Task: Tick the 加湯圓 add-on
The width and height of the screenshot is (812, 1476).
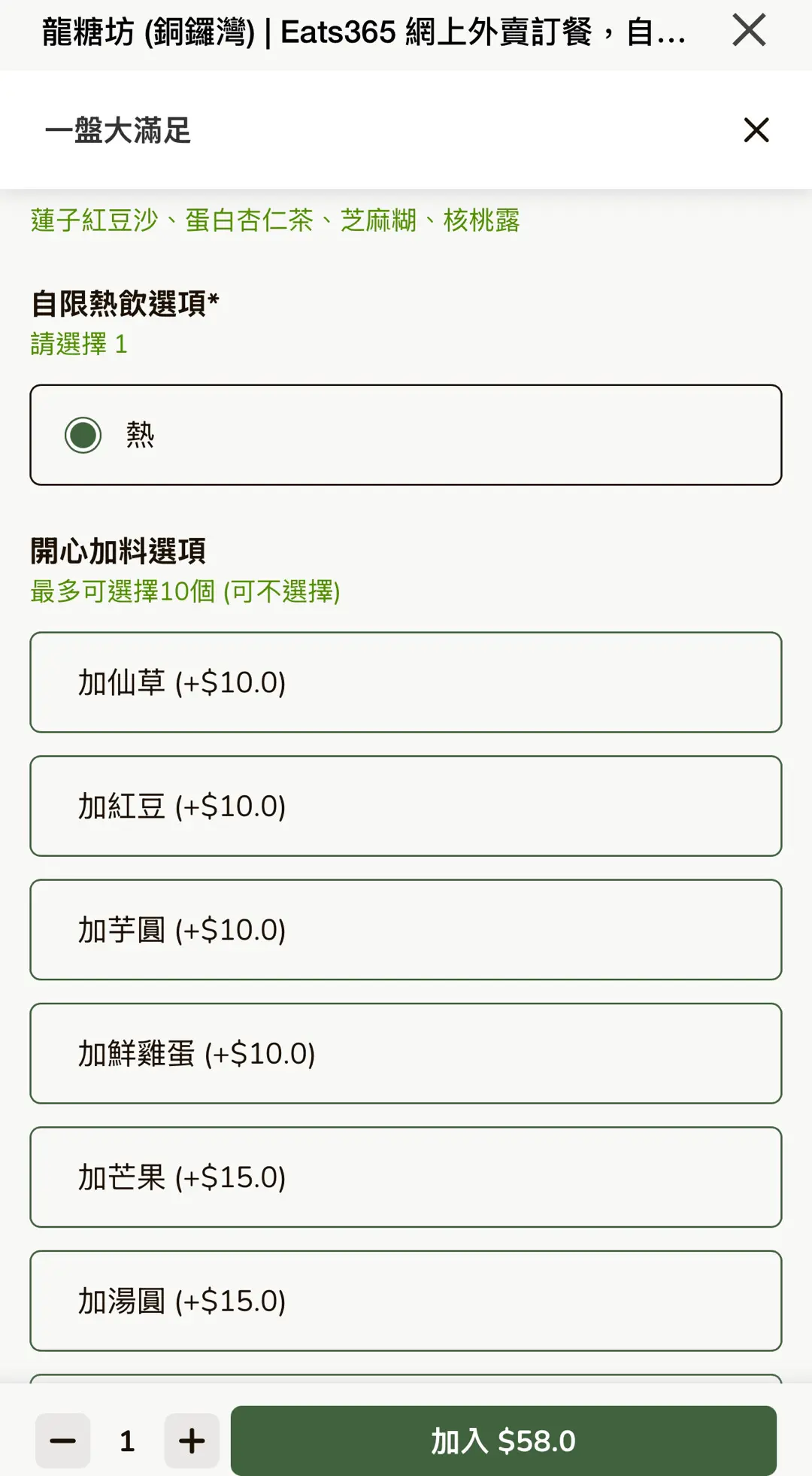Action: [x=406, y=1301]
